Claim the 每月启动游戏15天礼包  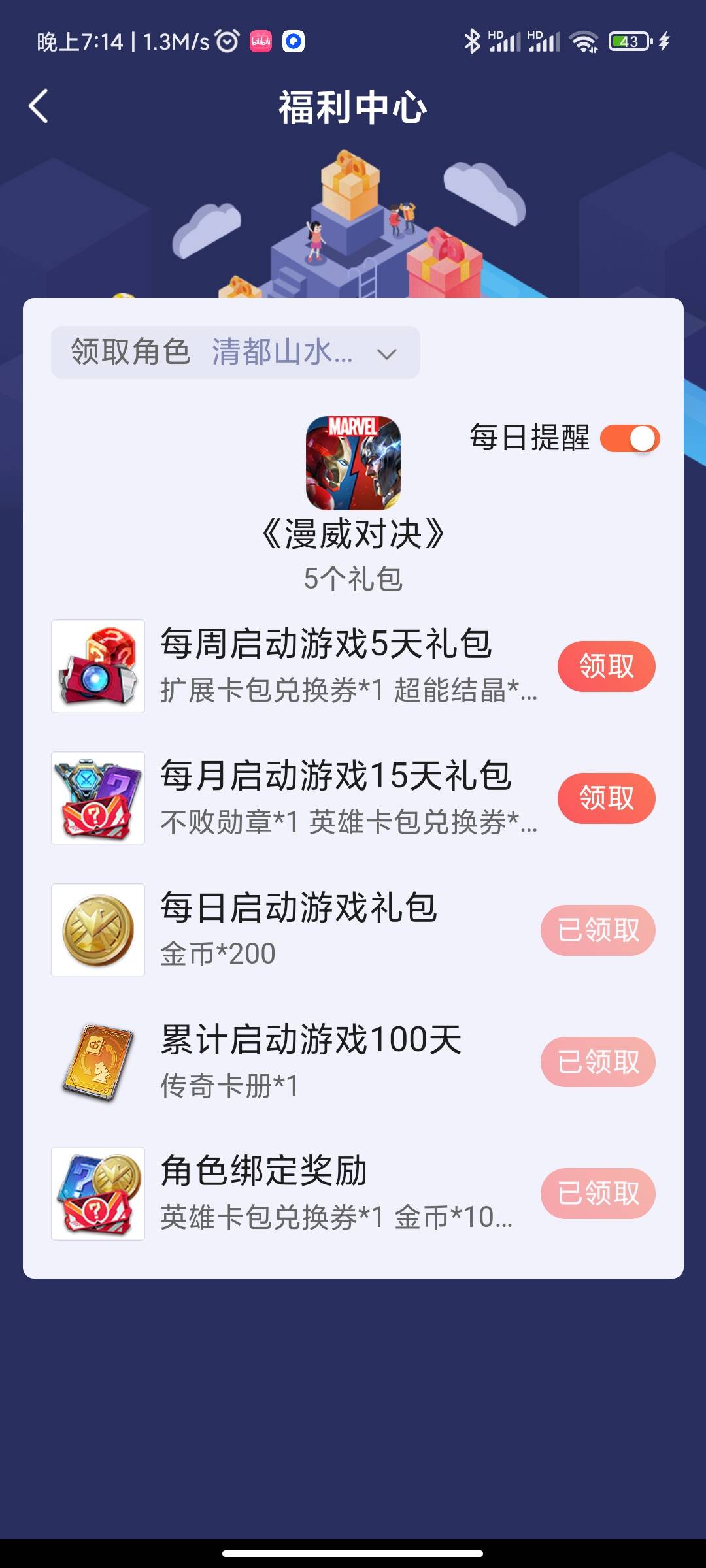(606, 798)
